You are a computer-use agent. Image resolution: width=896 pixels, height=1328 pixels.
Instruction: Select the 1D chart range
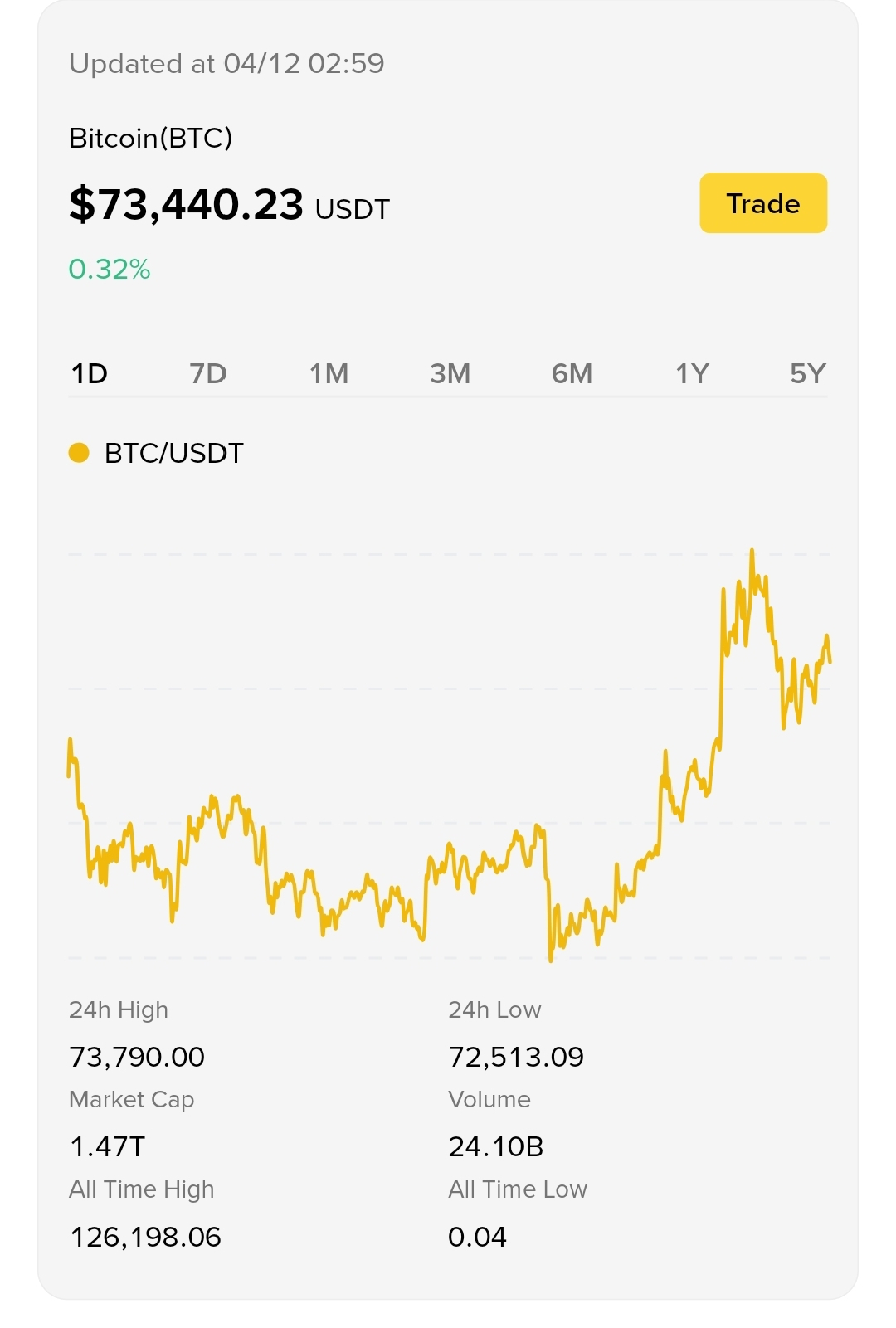tap(90, 373)
